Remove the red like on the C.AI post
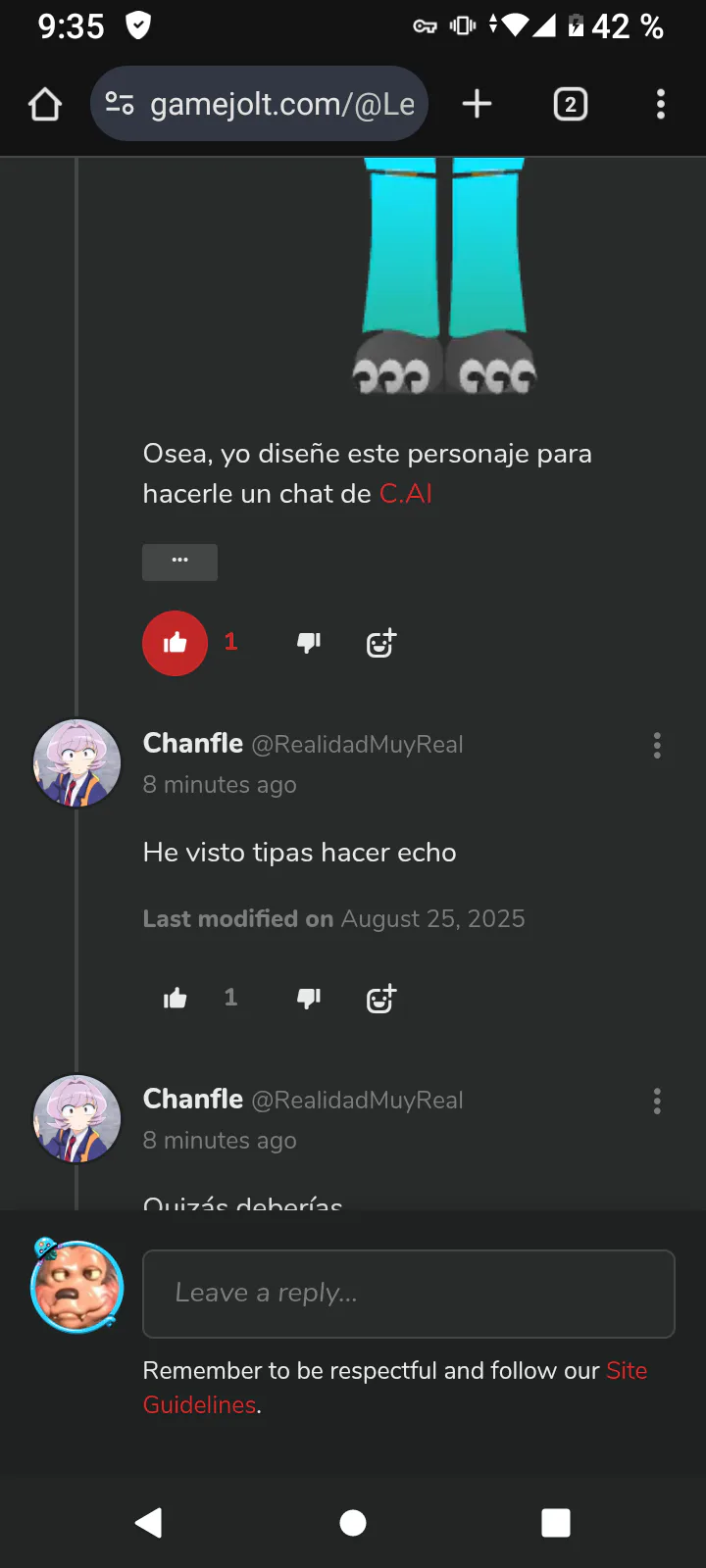The width and height of the screenshot is (706, 1568). coord(175,643)
